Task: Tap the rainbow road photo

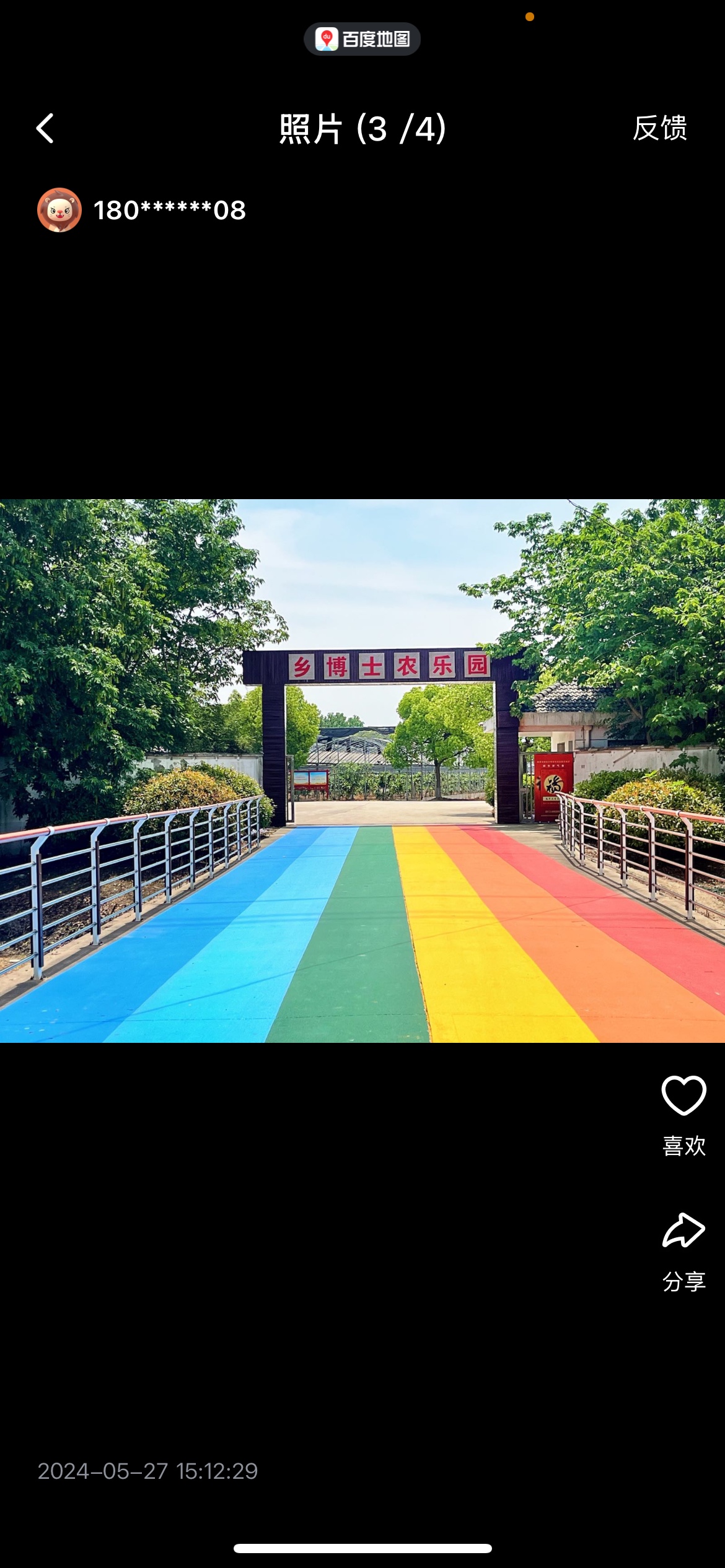Action: 362,771
